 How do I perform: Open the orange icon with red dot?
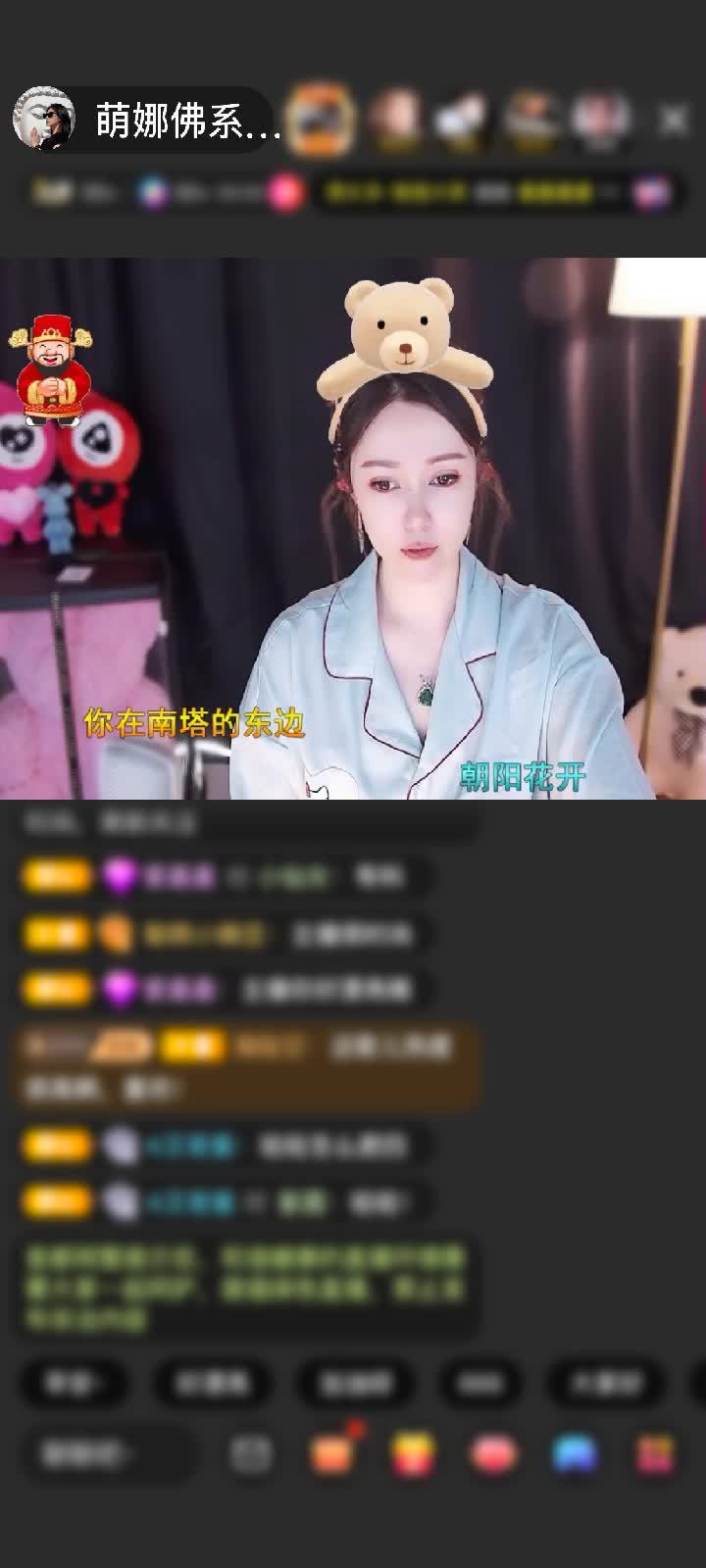[x=332, y=1453]
